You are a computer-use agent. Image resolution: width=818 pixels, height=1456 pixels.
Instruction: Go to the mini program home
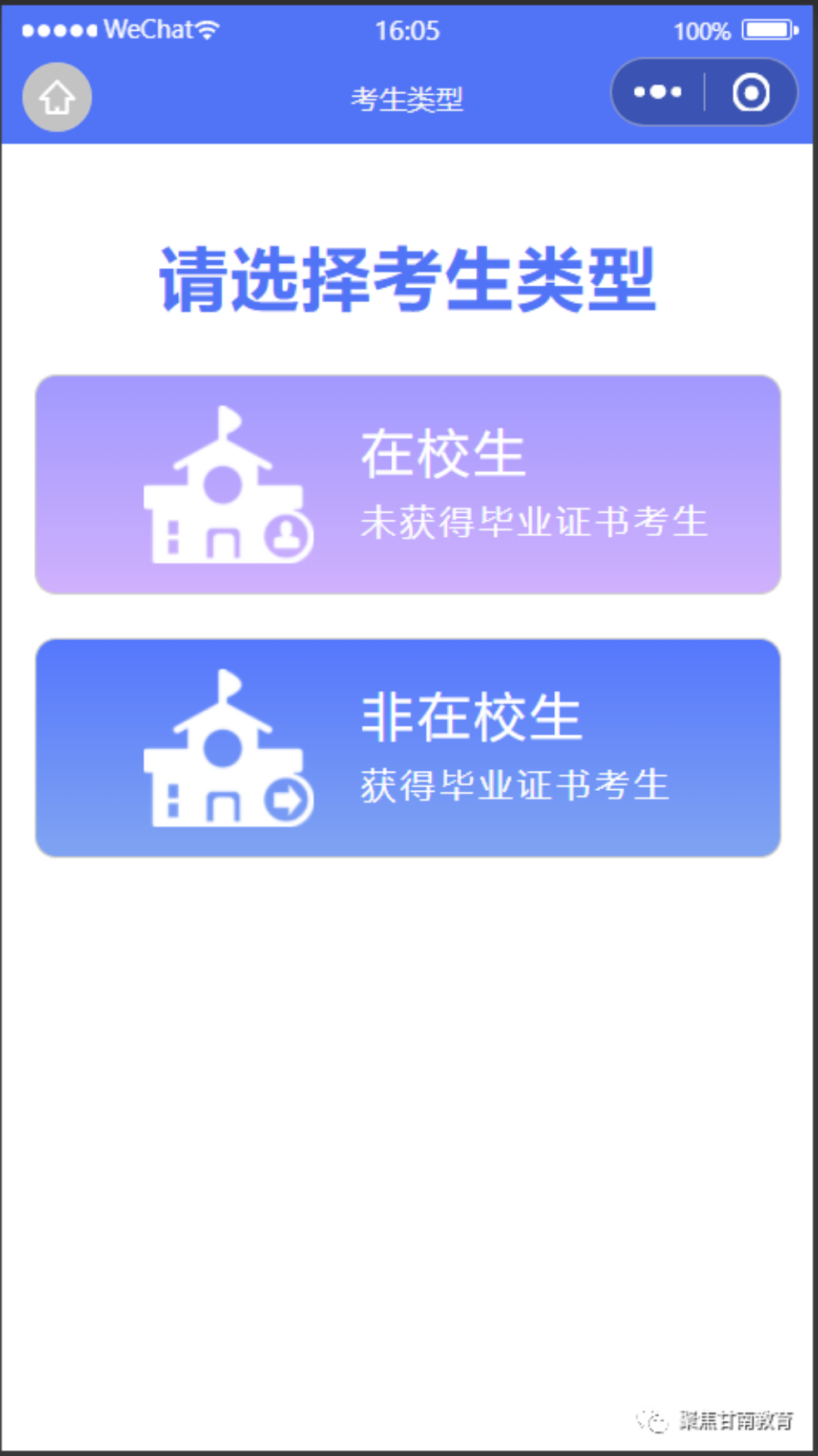(x=57, y=97)
